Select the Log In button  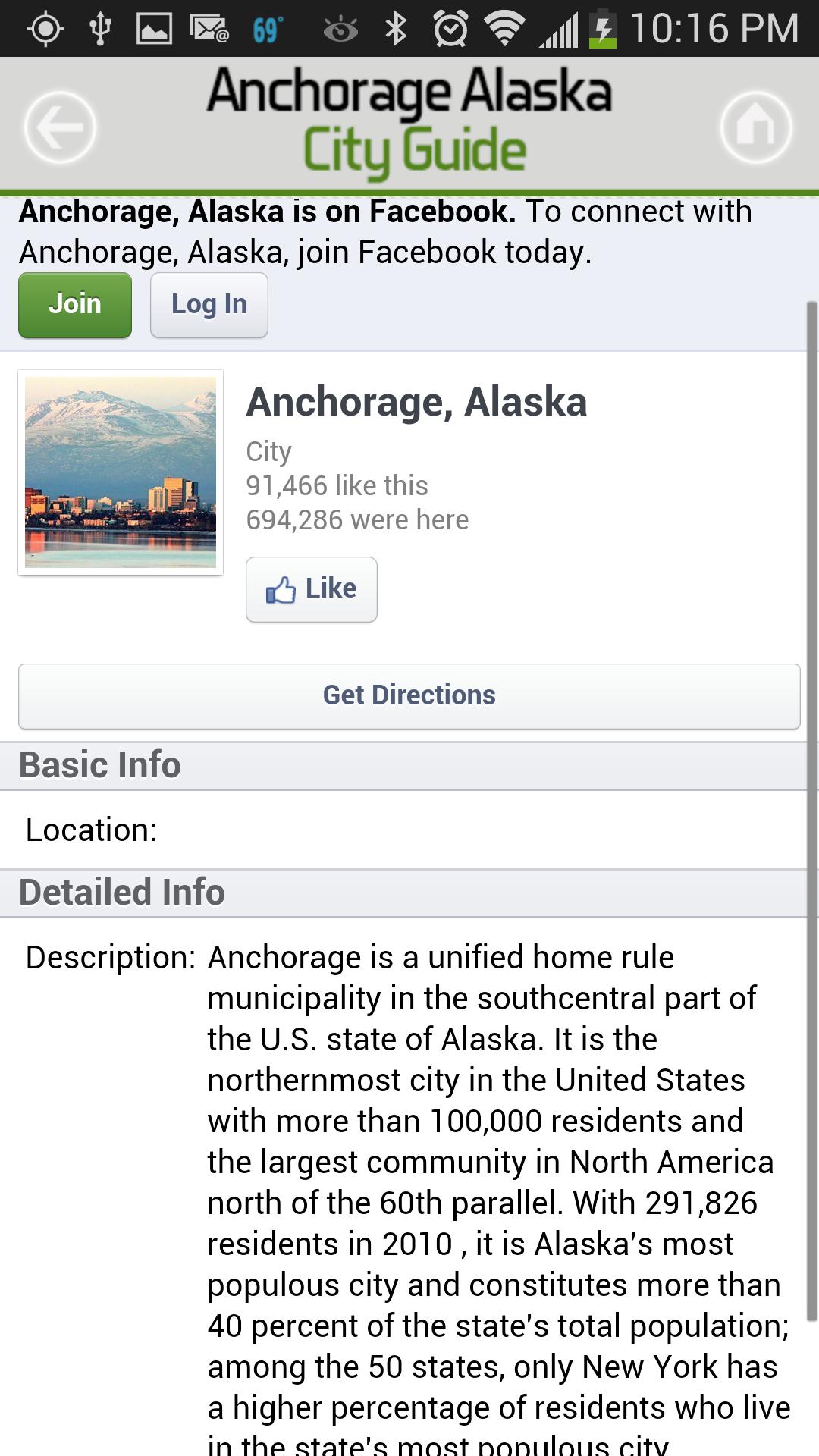tap(209, 305)
